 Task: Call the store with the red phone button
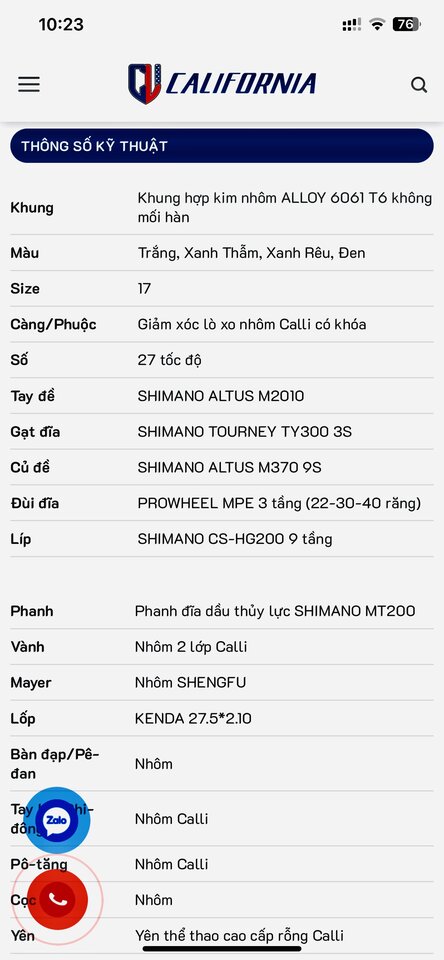[x=58, y=899]
